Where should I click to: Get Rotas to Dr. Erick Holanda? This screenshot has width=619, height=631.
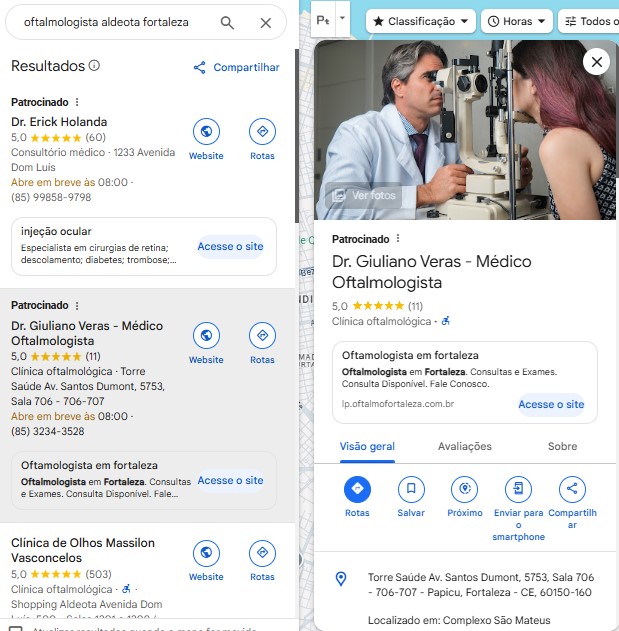262,139
